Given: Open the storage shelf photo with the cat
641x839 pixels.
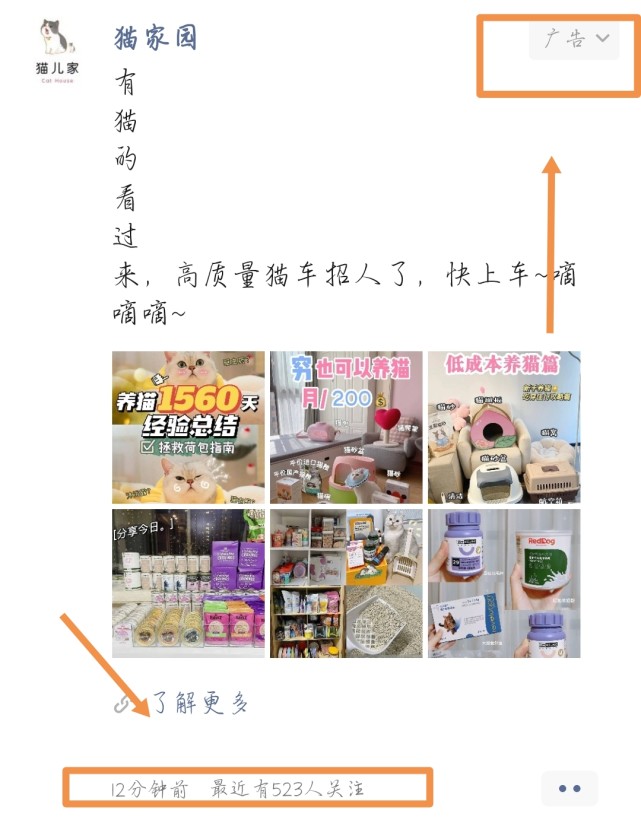Looking at the screenshot, I should click(x=346, y=584).
